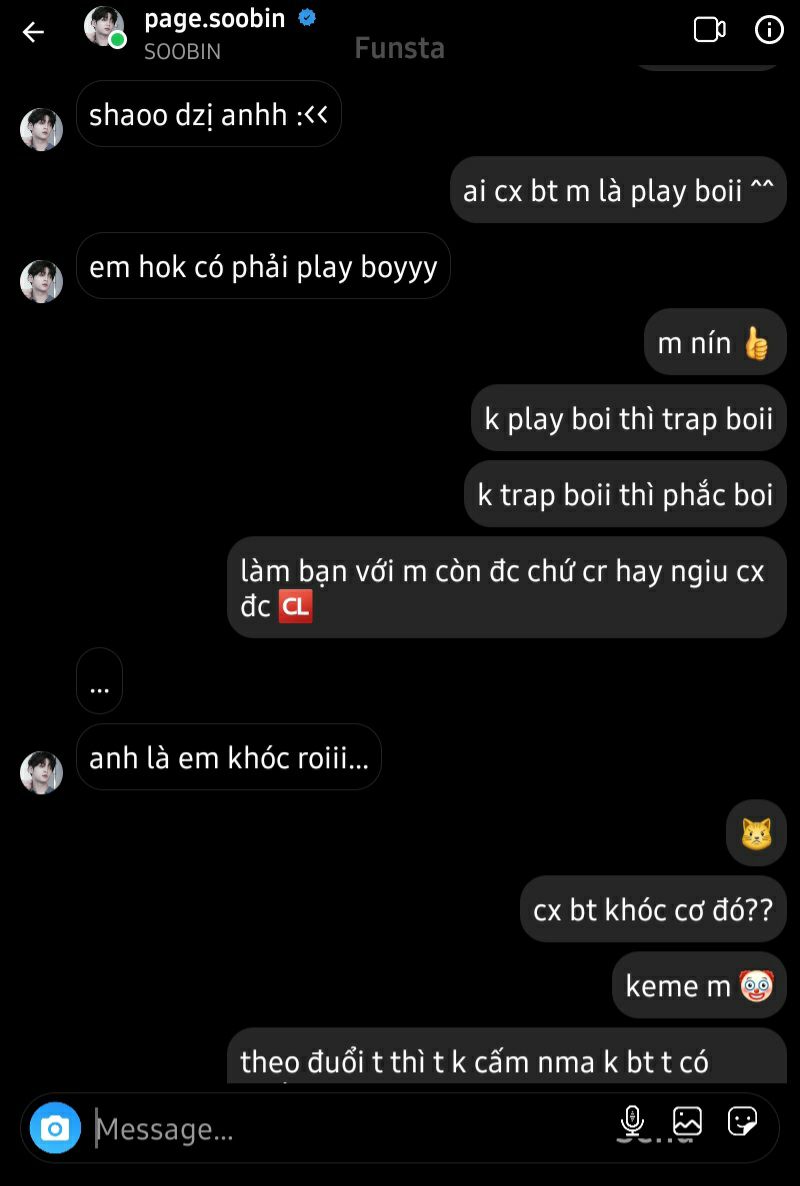The image size is (800, 1186).
Task: Start a video call with page.soobin
Action: point(709,29)
